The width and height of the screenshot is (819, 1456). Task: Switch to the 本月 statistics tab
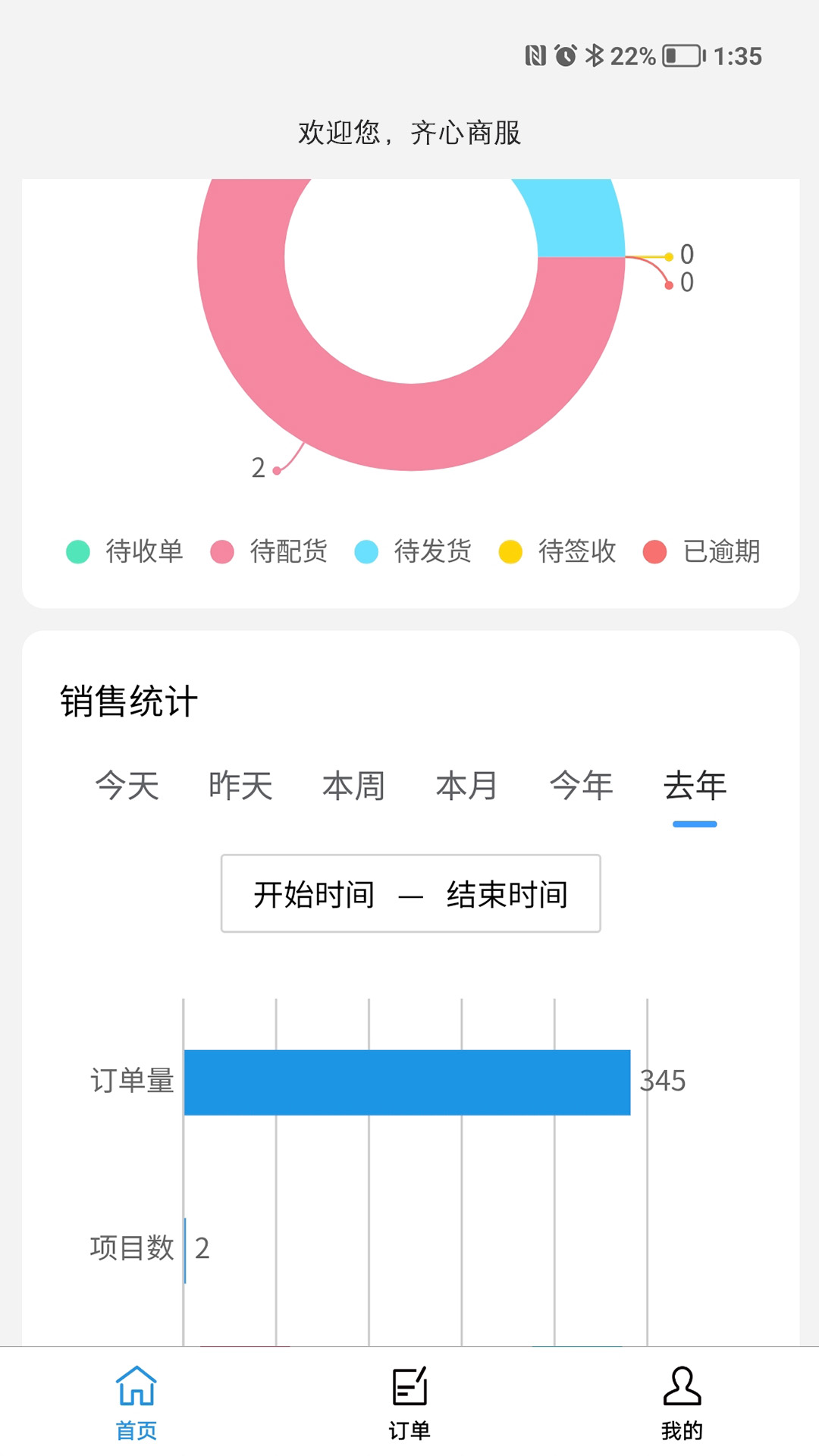(468, 786)
